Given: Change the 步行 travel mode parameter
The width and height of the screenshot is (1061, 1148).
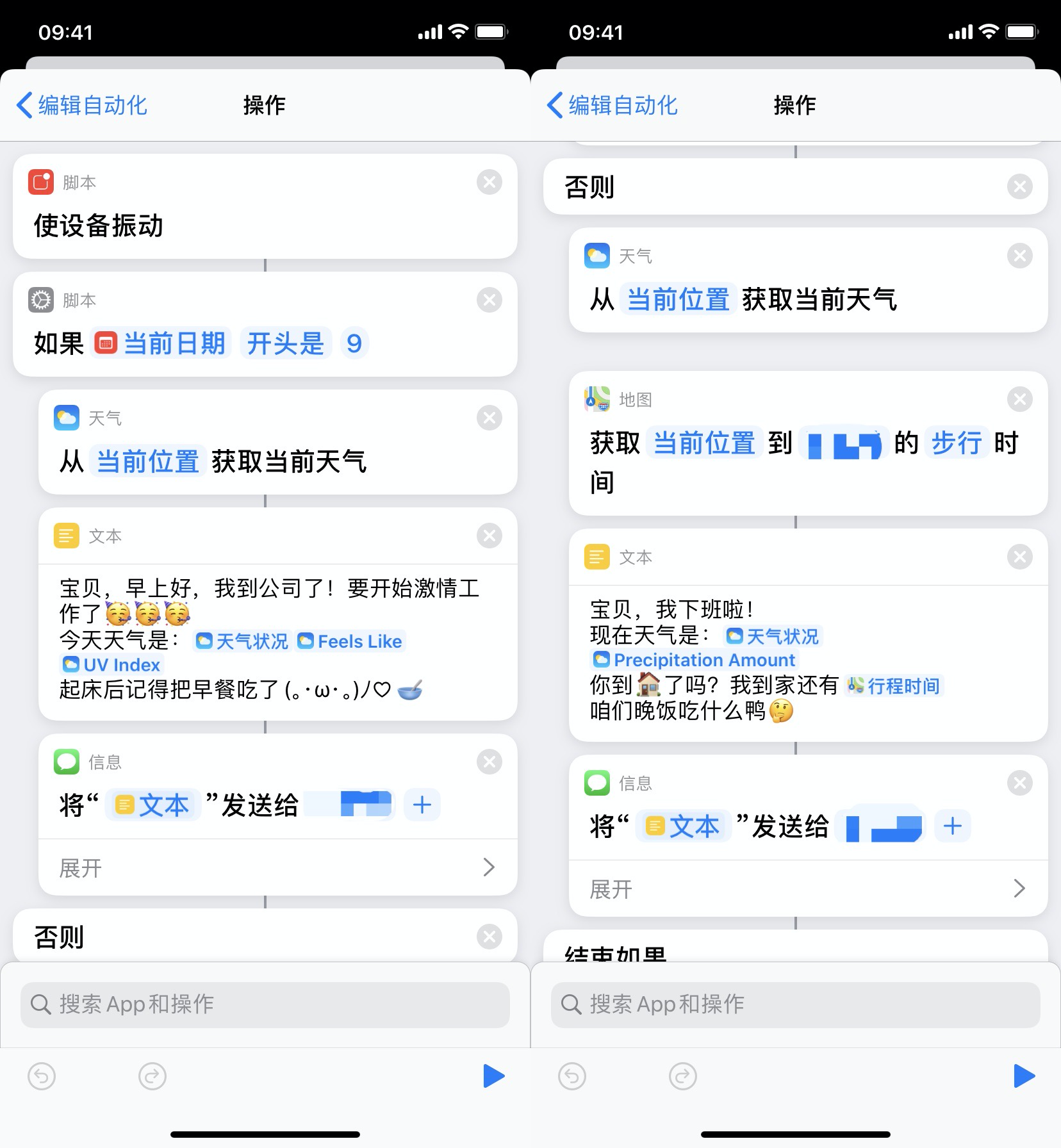Looking at the screenshot, I should [957, 443].
